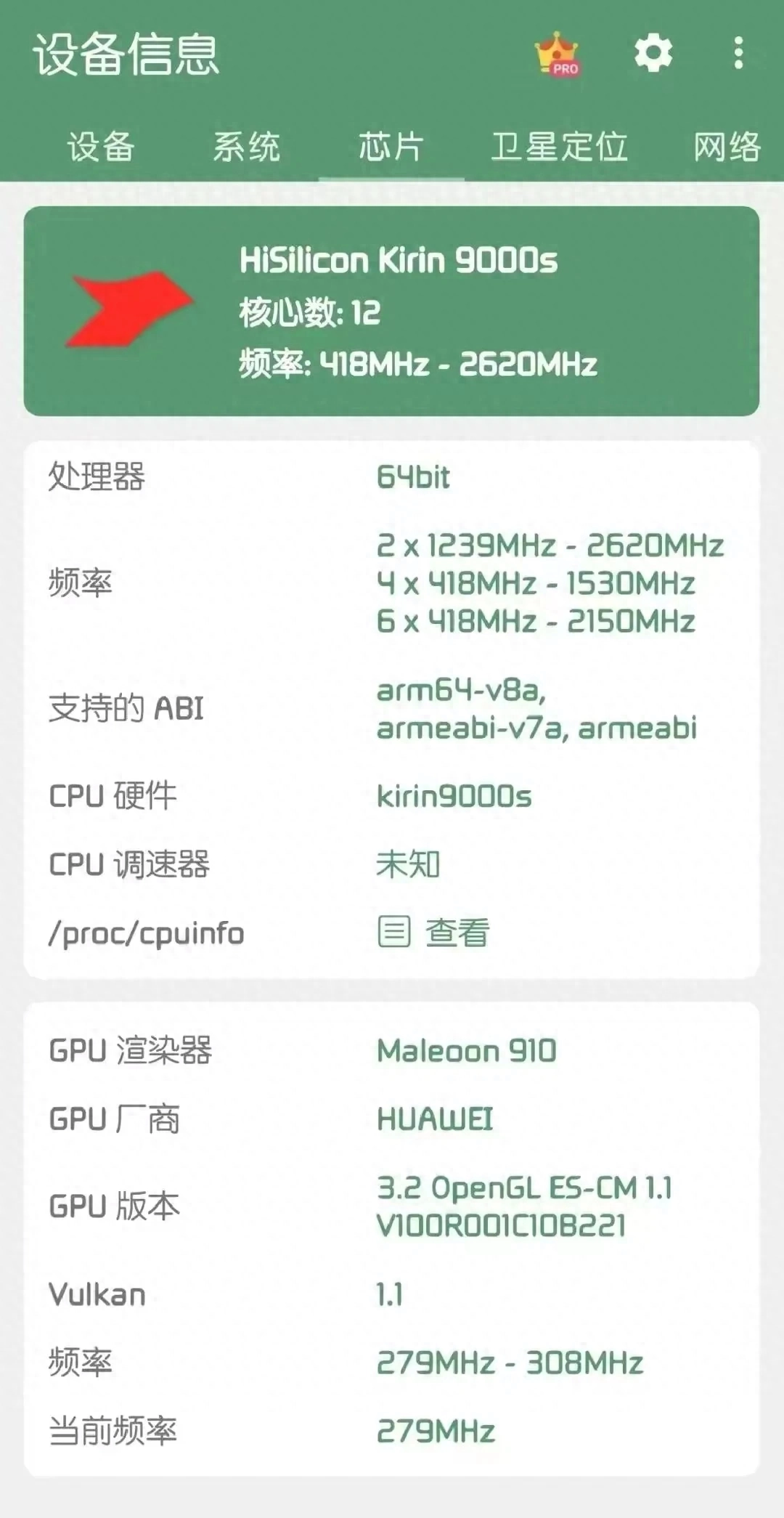This screenshot has width=784, height=1518.
Task: Click the Vulkan 1.1 row
Action: click(x=389, y=1293)
